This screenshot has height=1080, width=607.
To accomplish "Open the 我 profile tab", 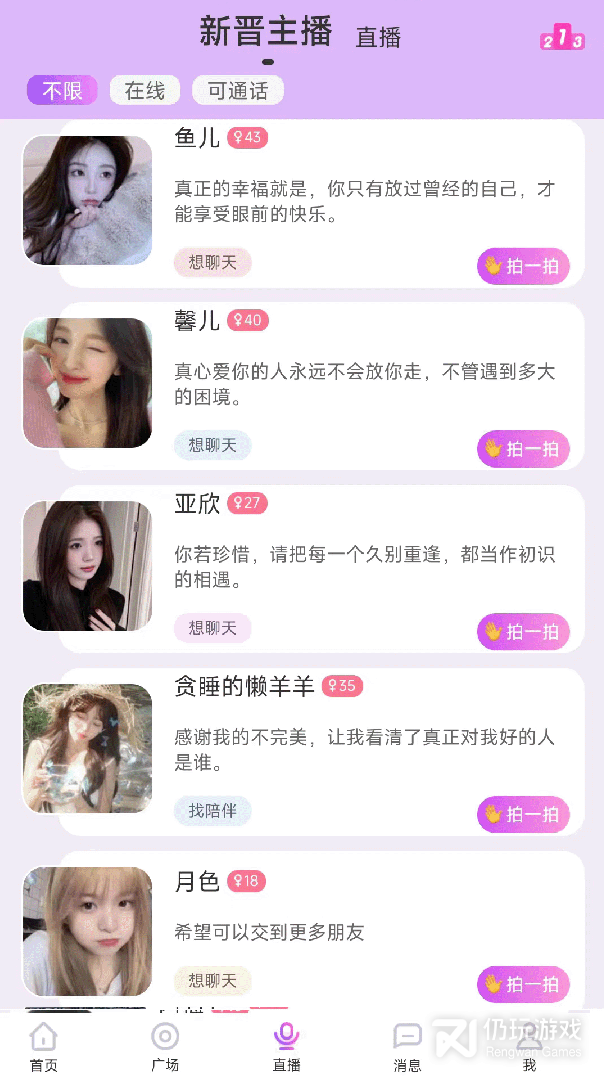I will (x=529, y=1046).
